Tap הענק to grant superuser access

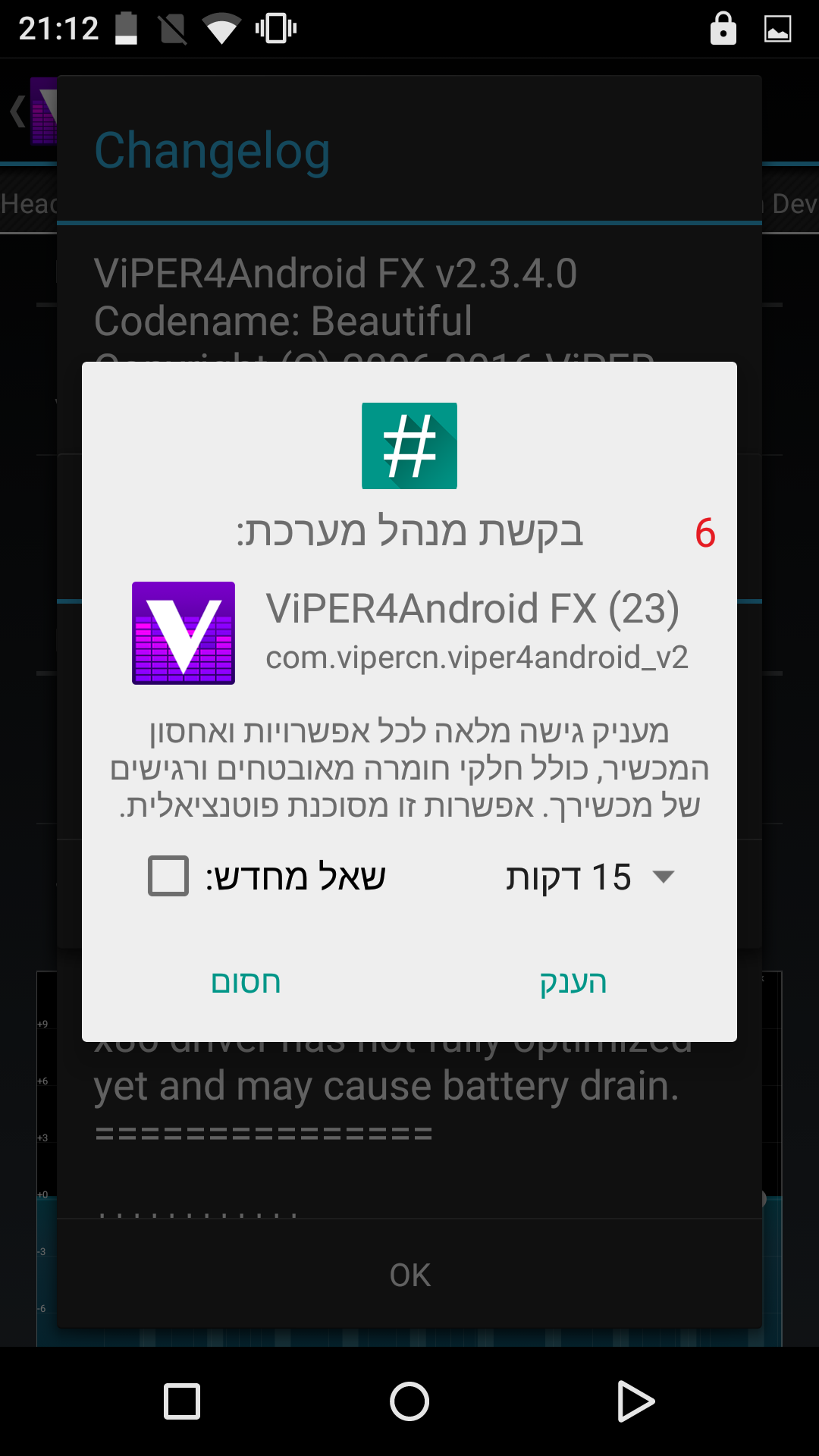click(573, 983)
